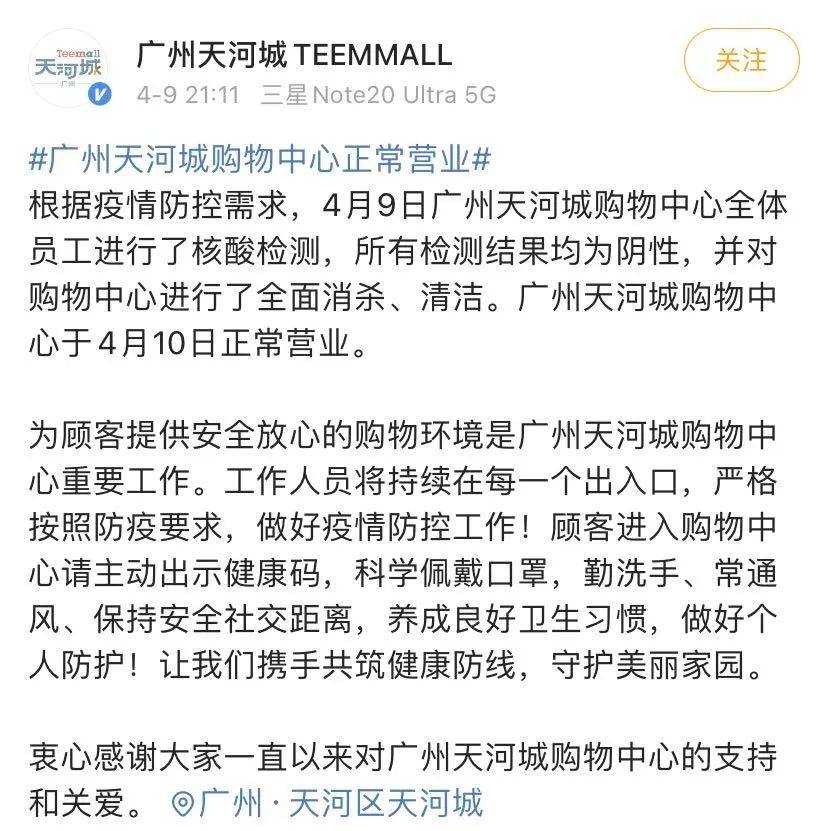
Task: Tap the account name 广州天河城 TEEMMALL
Action: (x=294, y=52)
